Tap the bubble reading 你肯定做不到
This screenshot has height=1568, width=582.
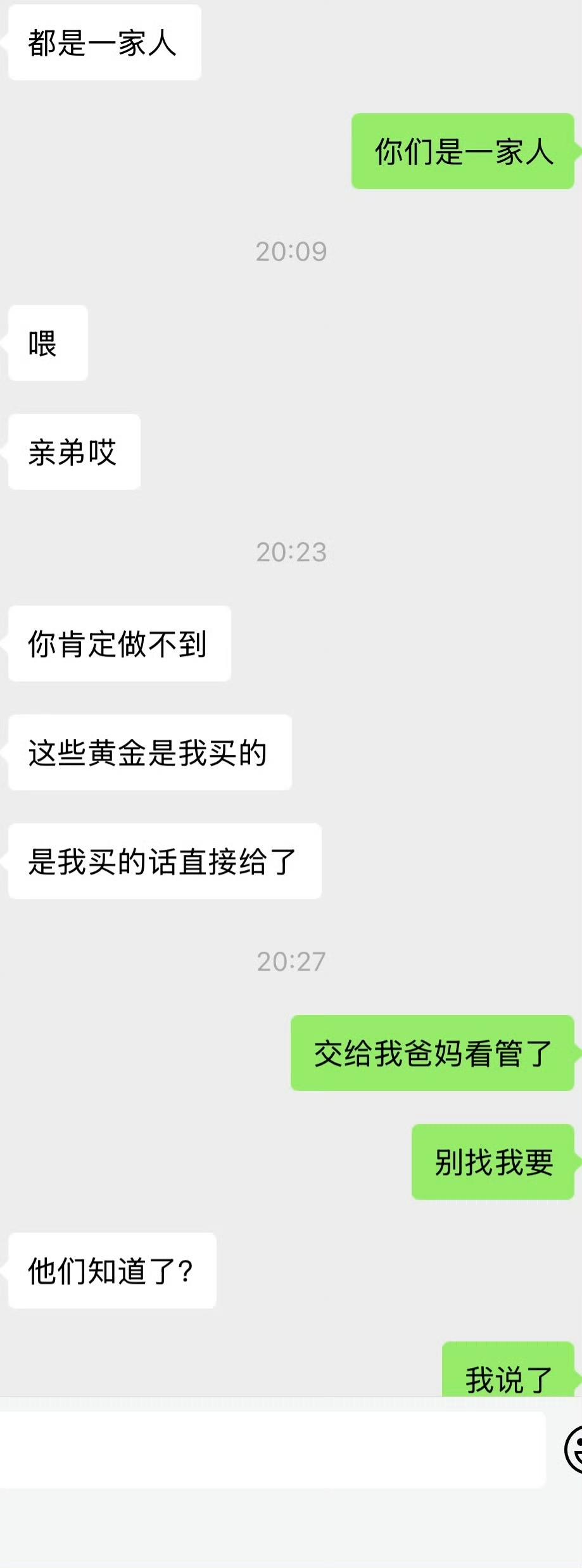(118, 642)
